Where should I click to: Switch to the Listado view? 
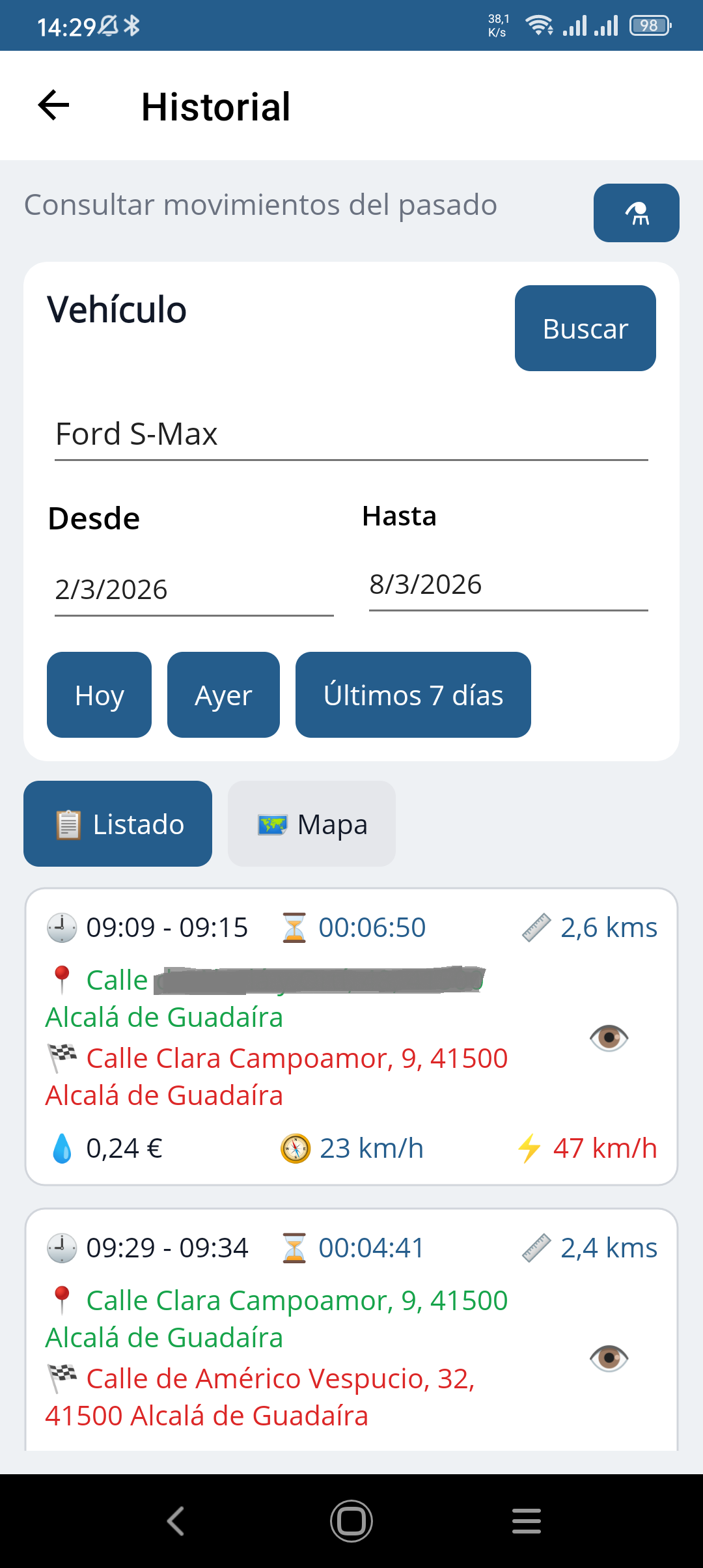pos(117,823)
